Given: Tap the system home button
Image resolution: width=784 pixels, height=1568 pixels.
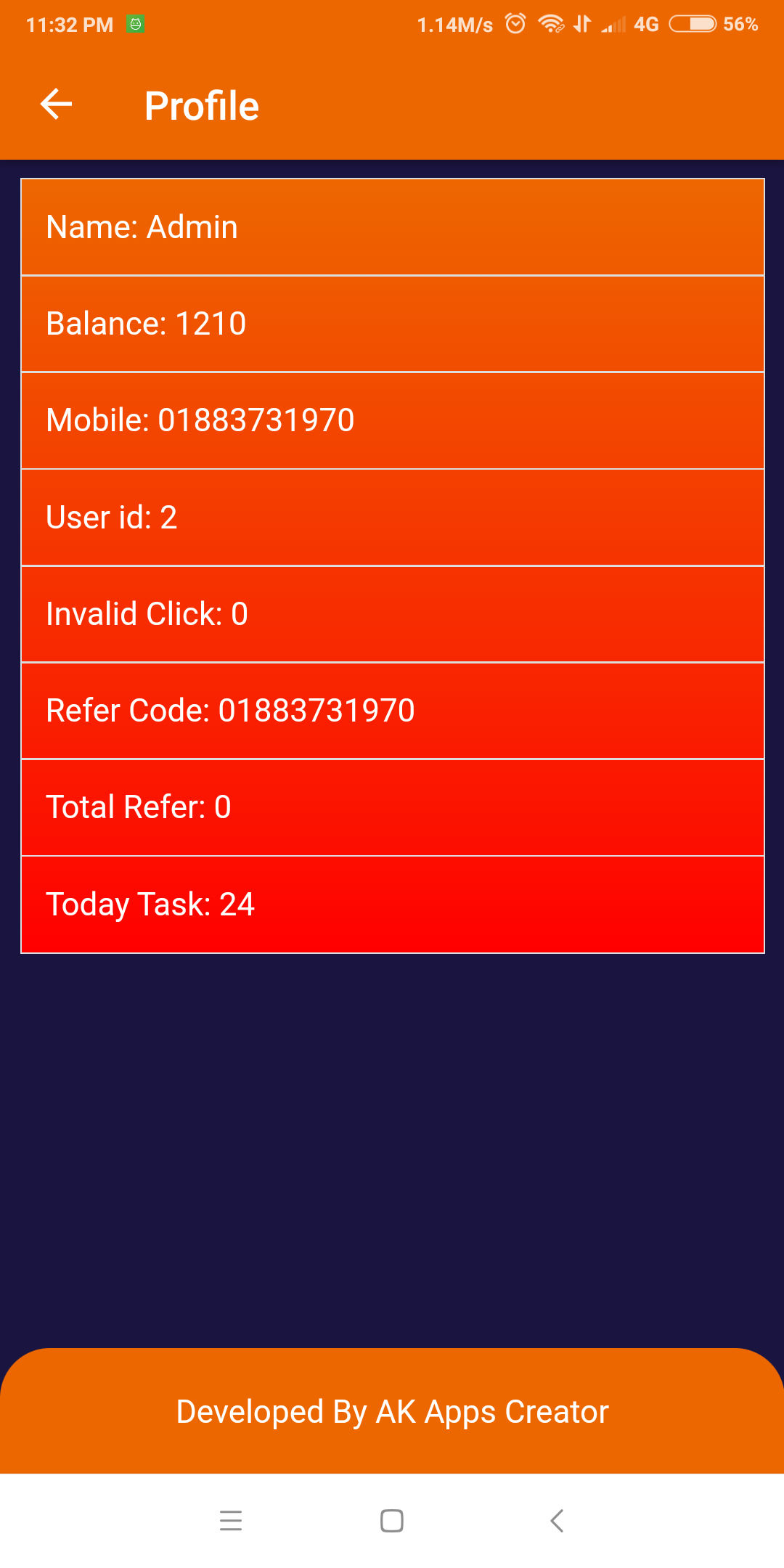Looking at the screenshot, I should [392, 1520].
